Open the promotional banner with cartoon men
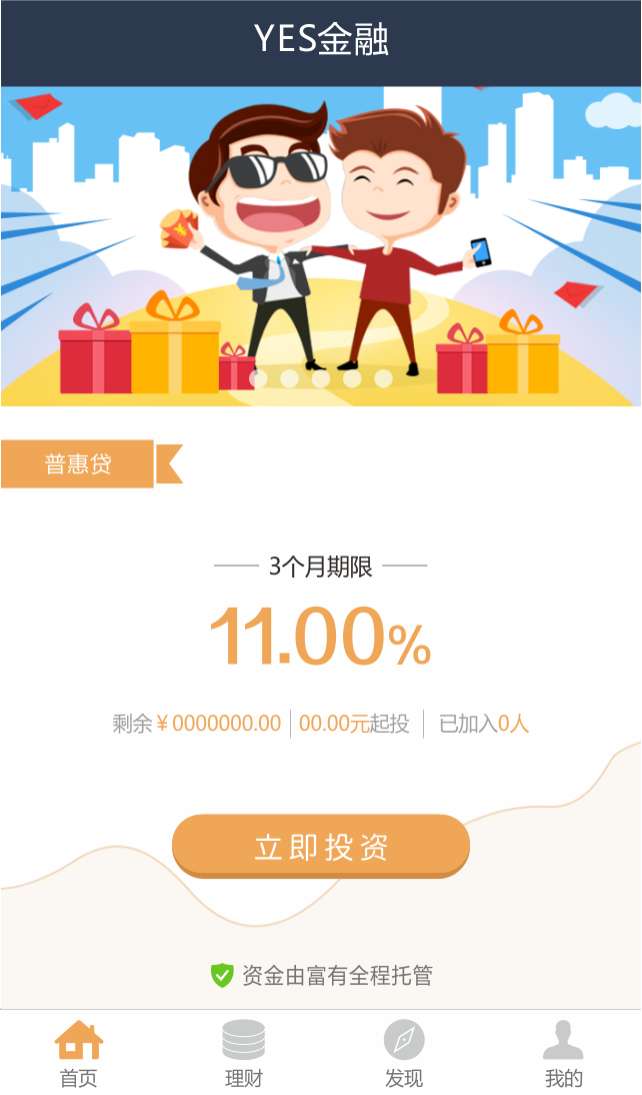This screenshot has width=642, height=1095. tap(320, 245)
